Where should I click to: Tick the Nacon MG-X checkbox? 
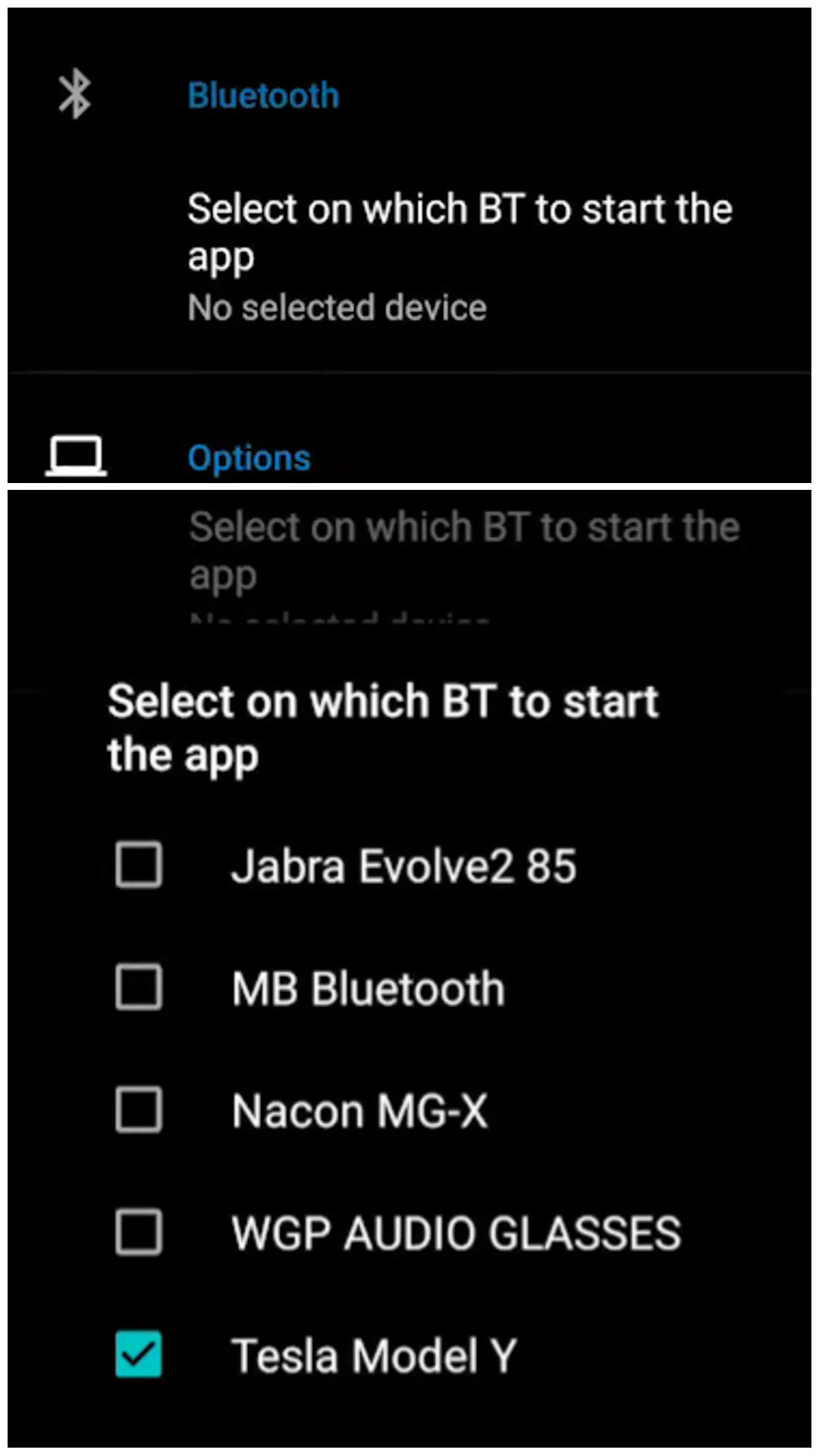(x=139, y=1109)
